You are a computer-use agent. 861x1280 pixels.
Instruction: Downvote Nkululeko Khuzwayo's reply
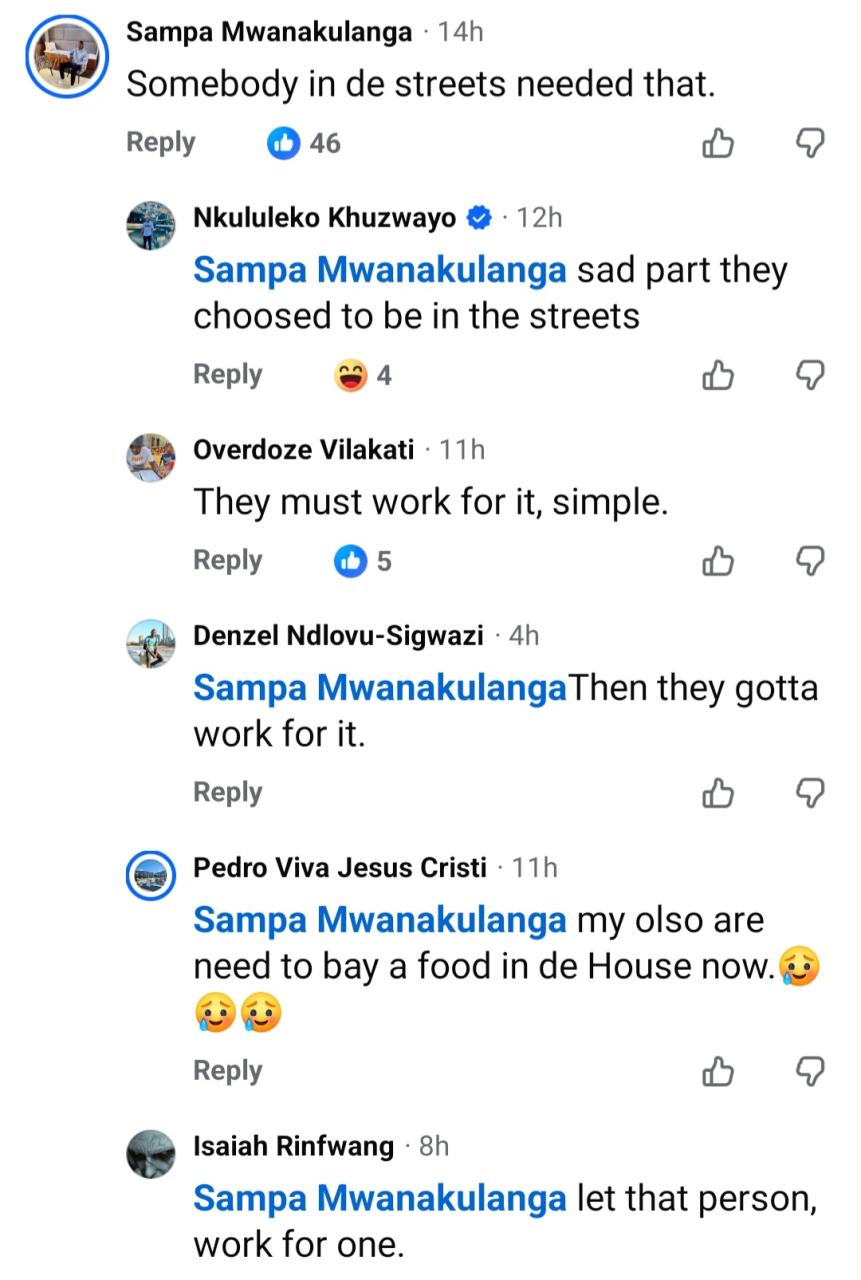tap(809, 376)
